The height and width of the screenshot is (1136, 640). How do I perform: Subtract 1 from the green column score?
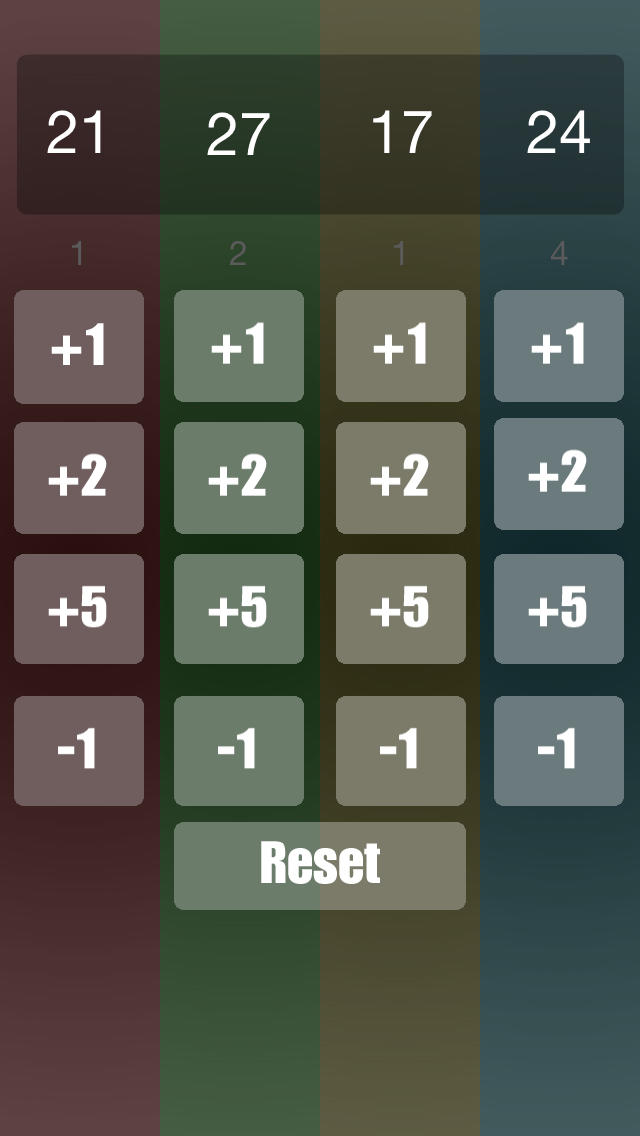pyautogui.click(x=239, y=751)
